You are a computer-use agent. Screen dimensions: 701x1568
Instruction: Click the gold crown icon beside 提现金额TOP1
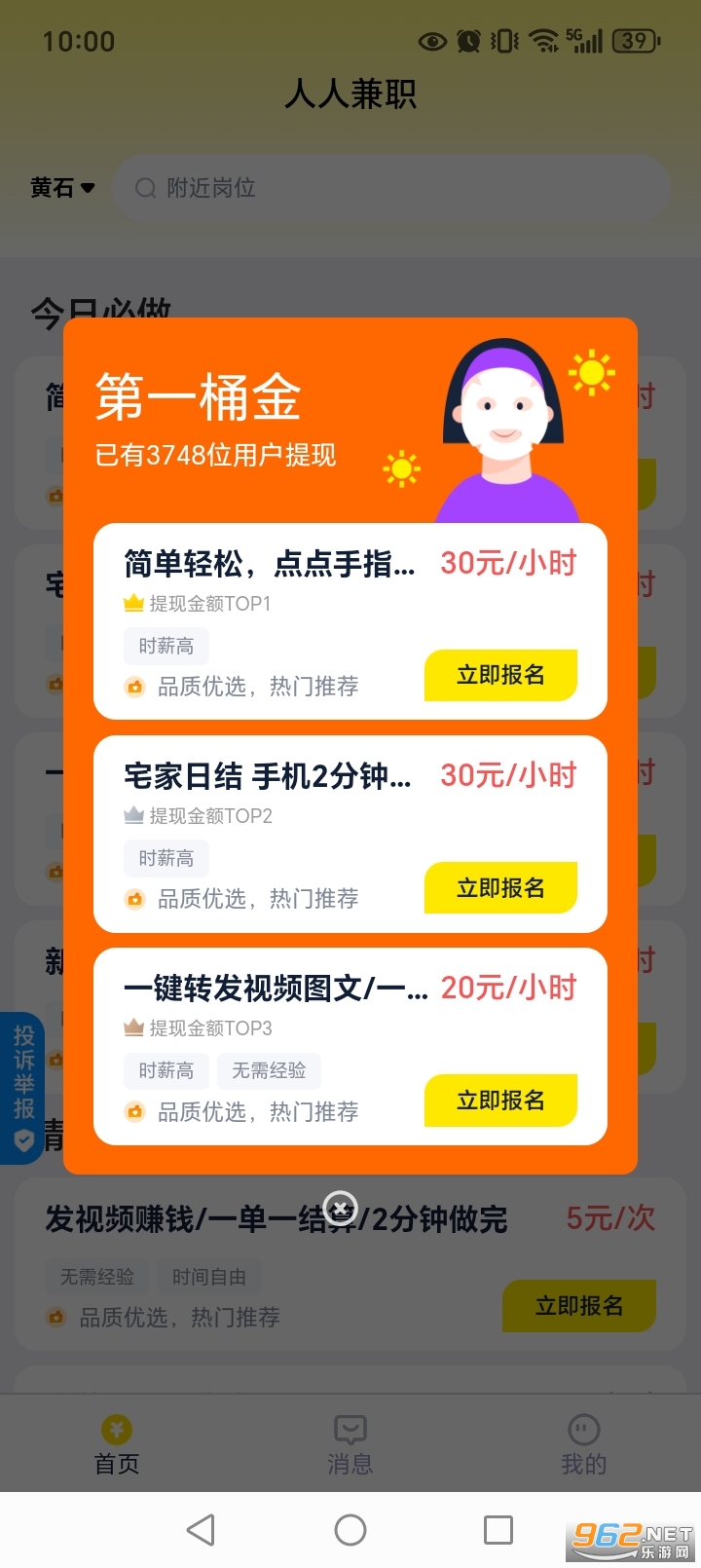(134, 603)
